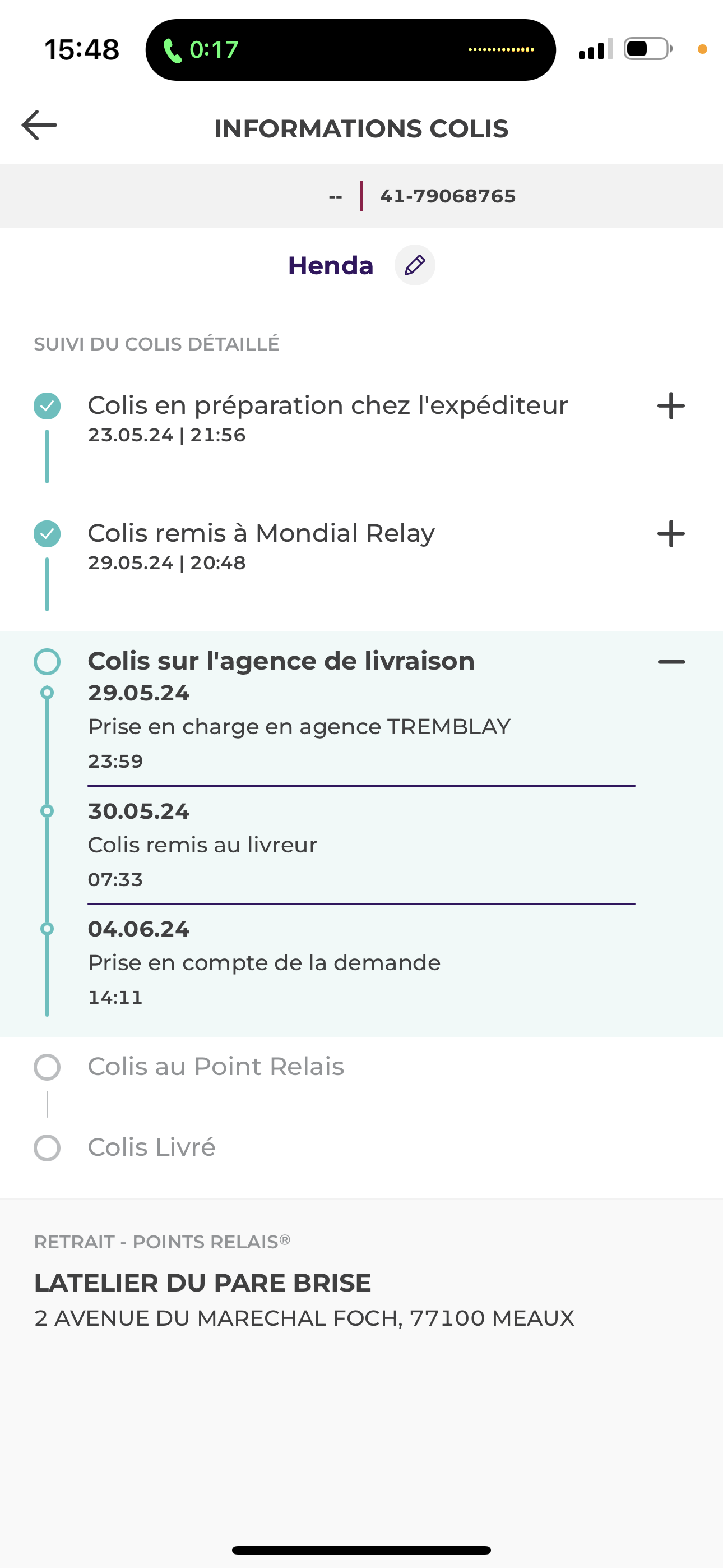Go back from Informations Colis
Image resolution: width=723 pixels, height=1568 pixels.
click(x=40, y=126)
